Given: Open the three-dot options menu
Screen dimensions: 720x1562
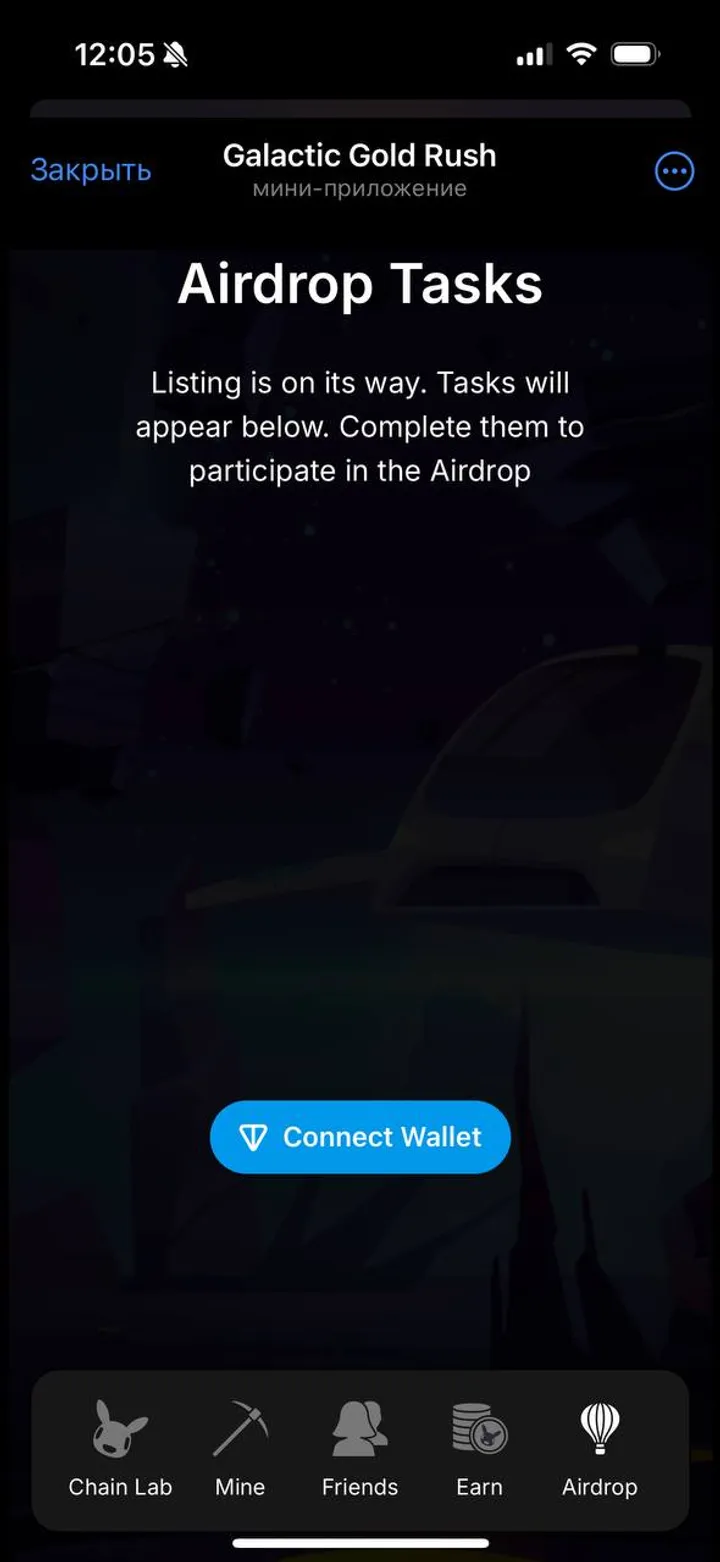Looking at the screenshot, I should (674, 172).
